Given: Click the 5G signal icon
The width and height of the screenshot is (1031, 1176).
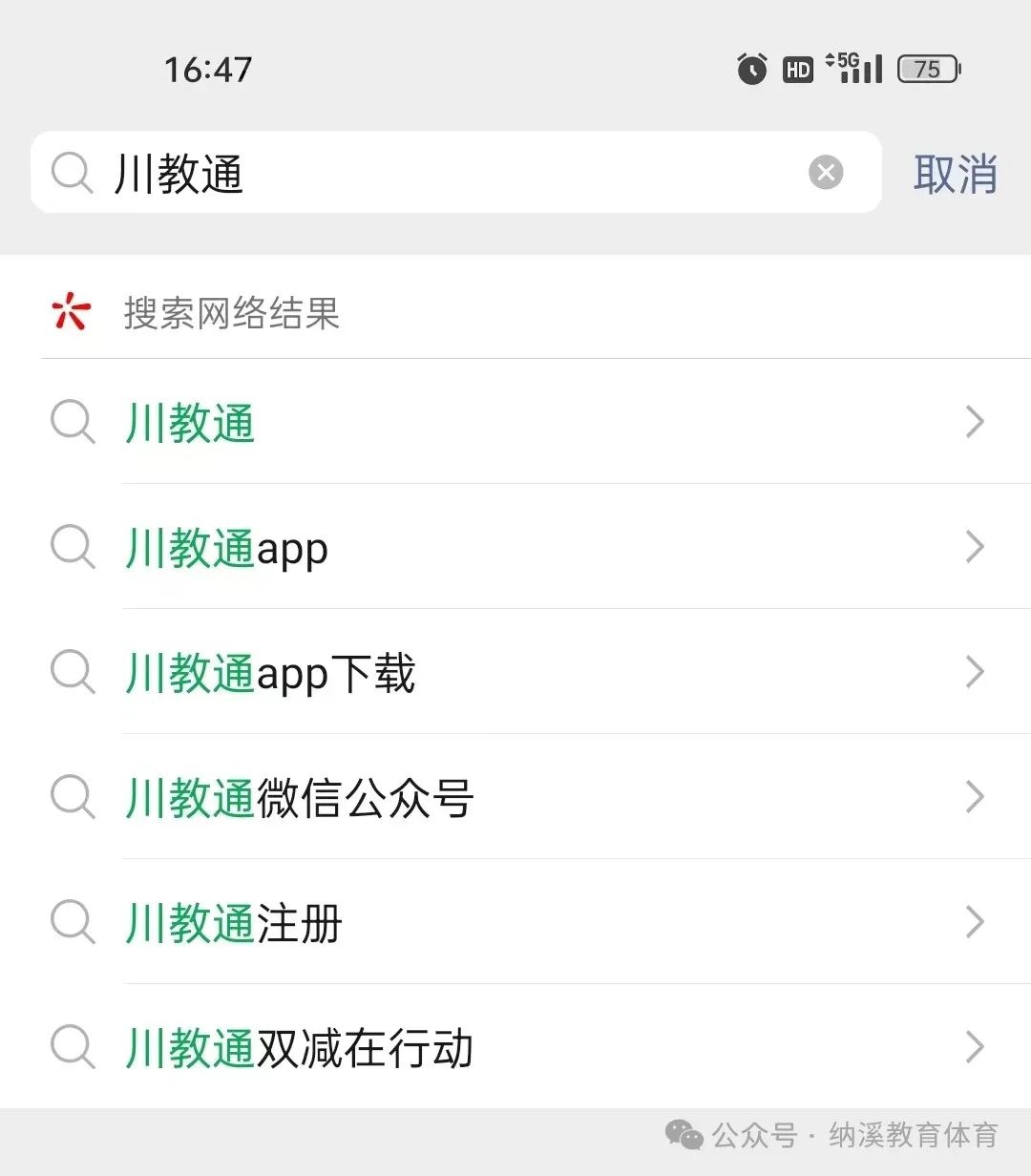Looking at the screenshot, I should tap(852, 69).
